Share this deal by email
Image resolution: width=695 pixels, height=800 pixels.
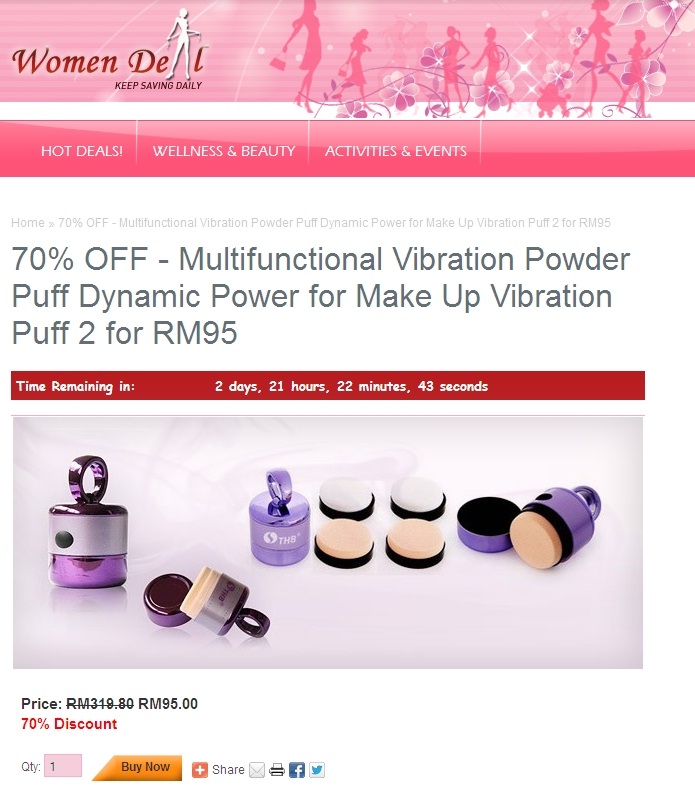tap(257, 770)
